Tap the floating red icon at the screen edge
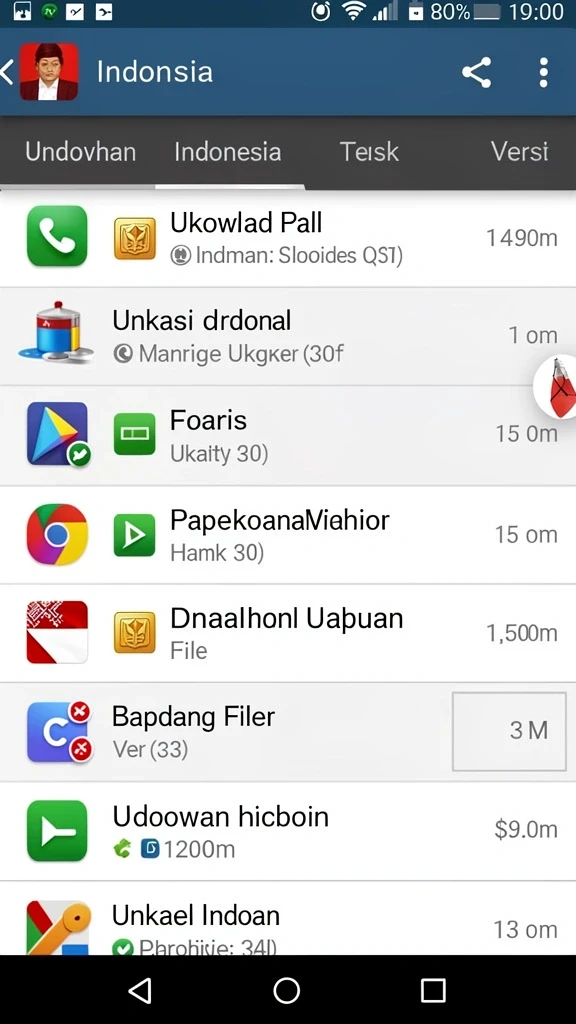The width and height of the screenshot is (576, 1024). click(556, 387)
